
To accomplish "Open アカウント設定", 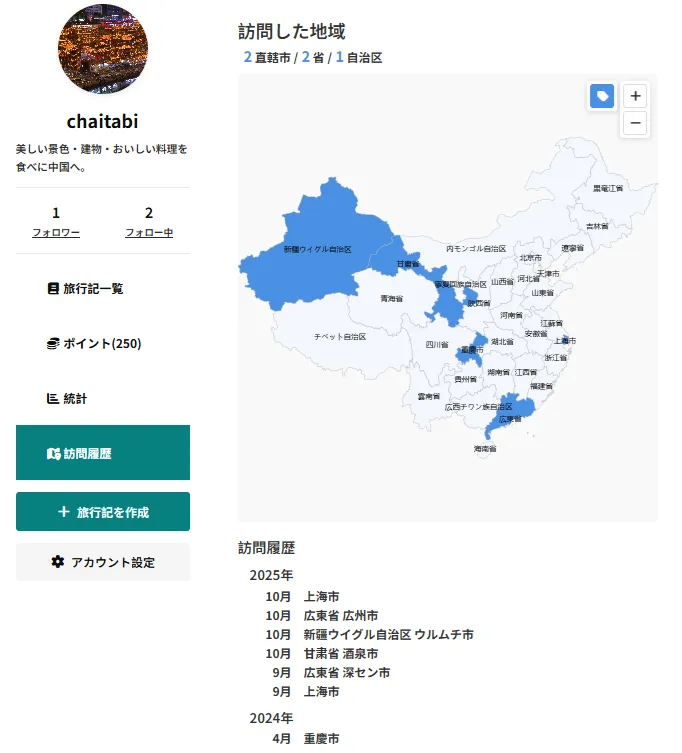I will [x=103, y=562].
